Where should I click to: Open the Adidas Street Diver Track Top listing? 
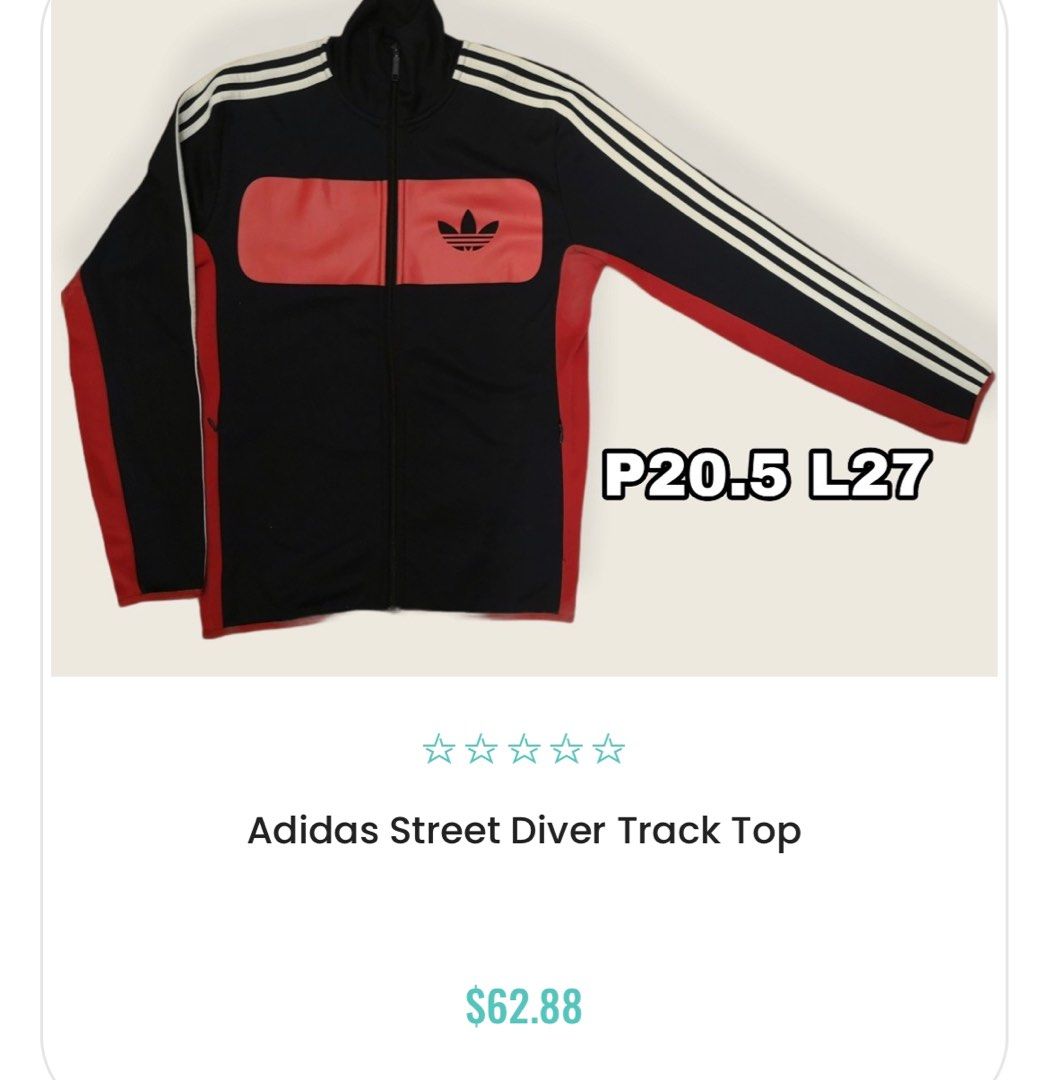click(x=524, y=829)
